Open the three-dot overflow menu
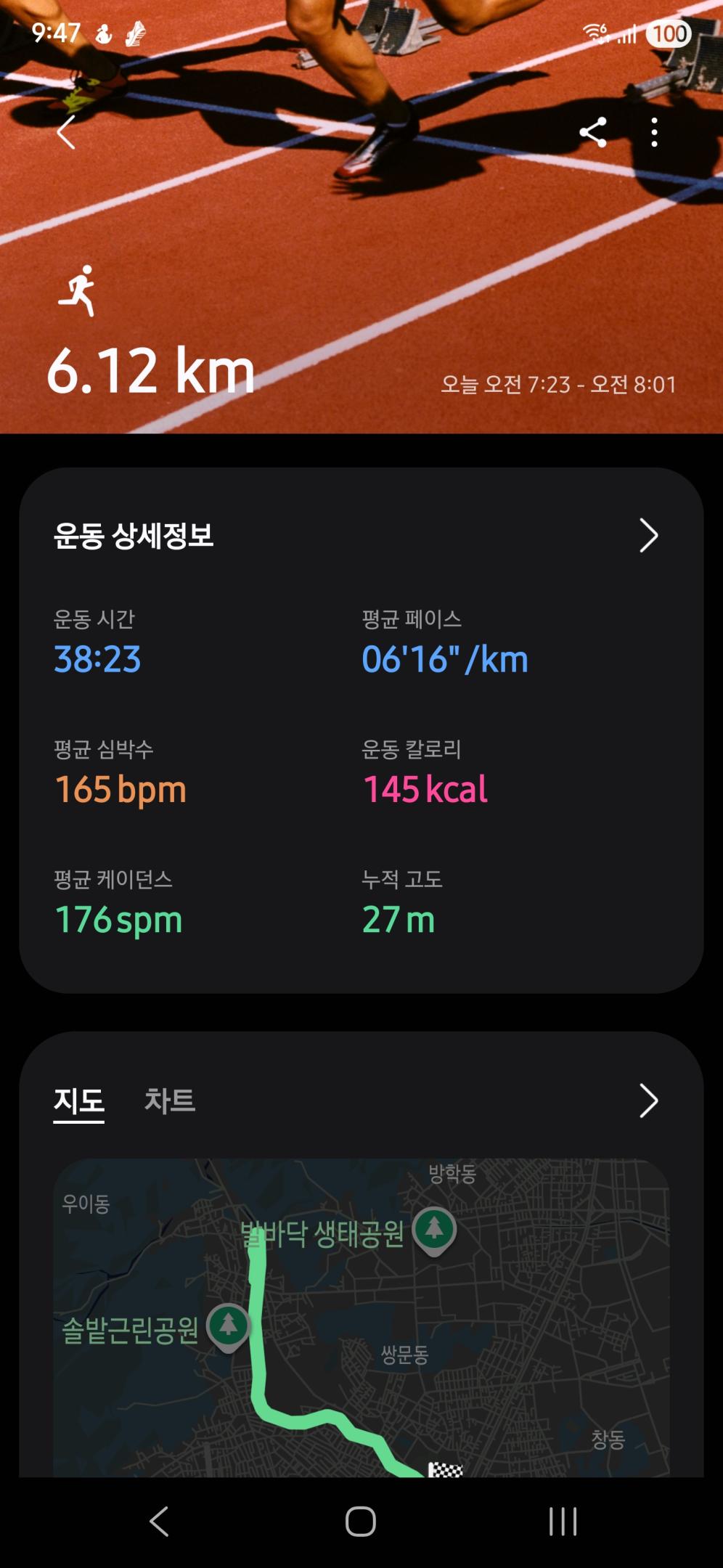The width and height of the screenshot is (723, 1568). [654, 132]
